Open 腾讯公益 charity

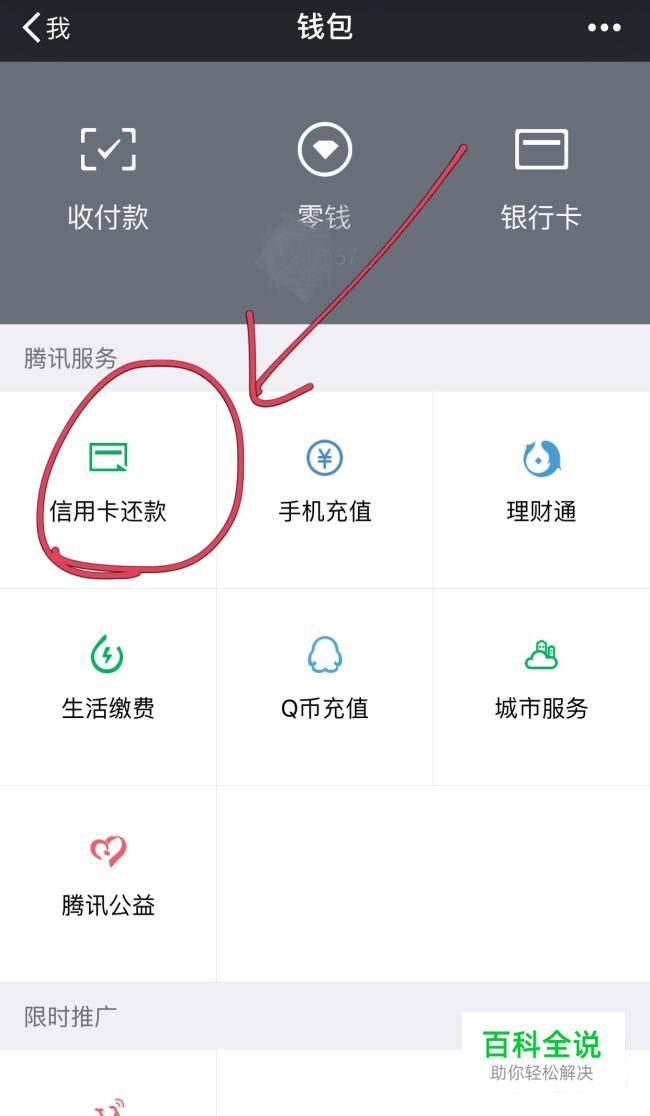point(108,884)
